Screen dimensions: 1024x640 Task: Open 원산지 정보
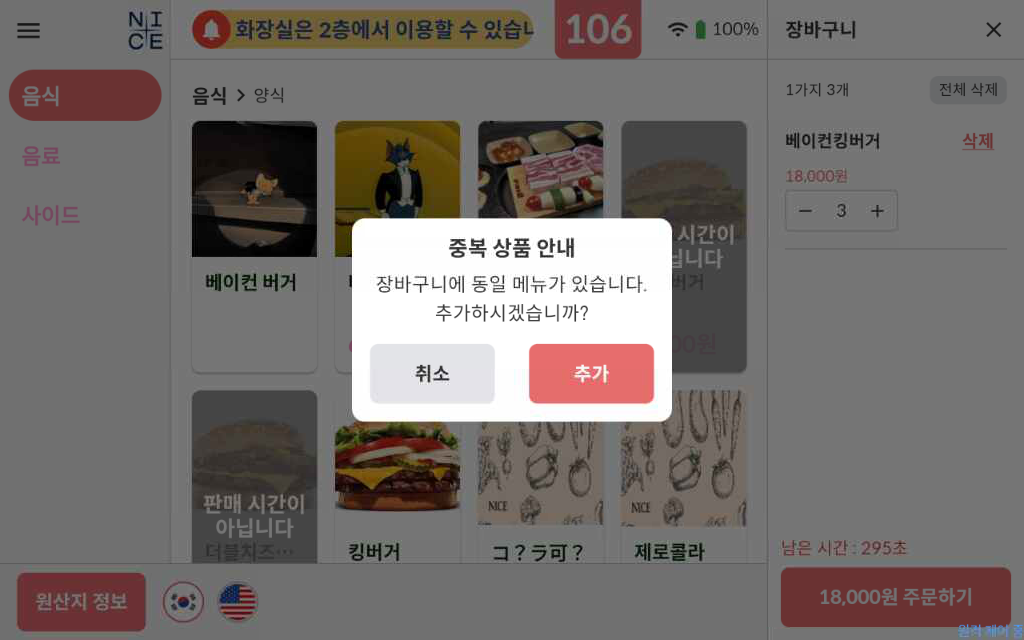[x=81, y=601]
